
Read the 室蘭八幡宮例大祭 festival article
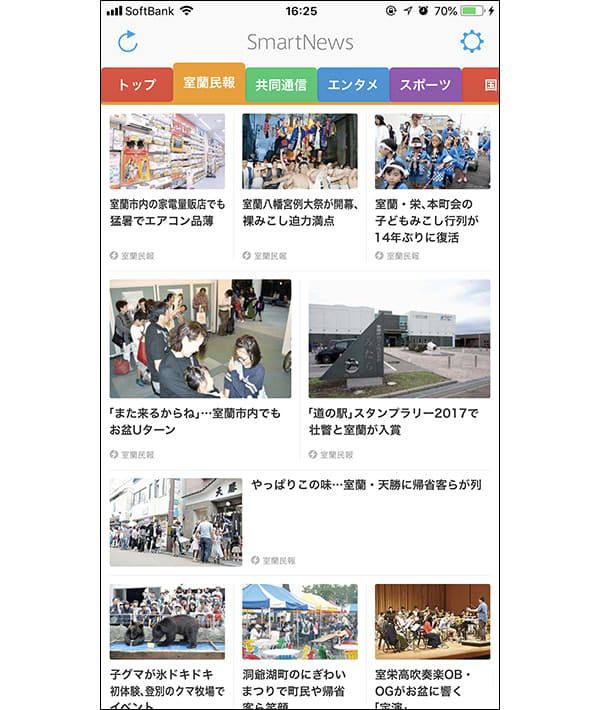[x=299, y=185]
